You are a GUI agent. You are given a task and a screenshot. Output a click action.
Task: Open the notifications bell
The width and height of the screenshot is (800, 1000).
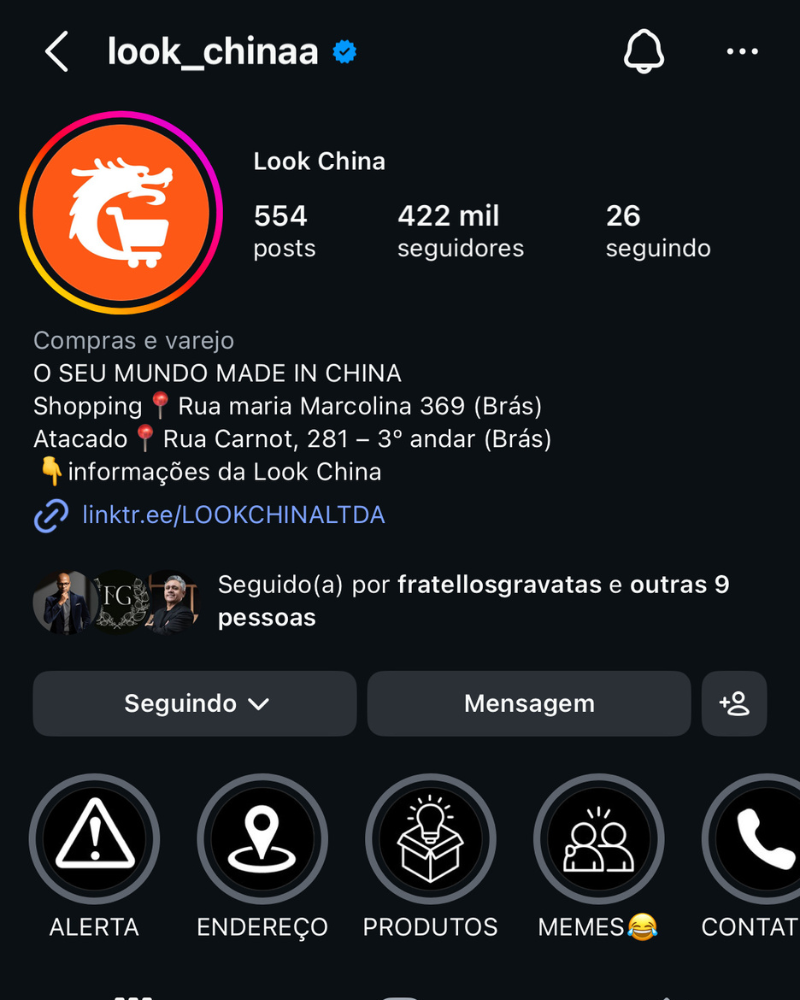(x=644, y=51)
